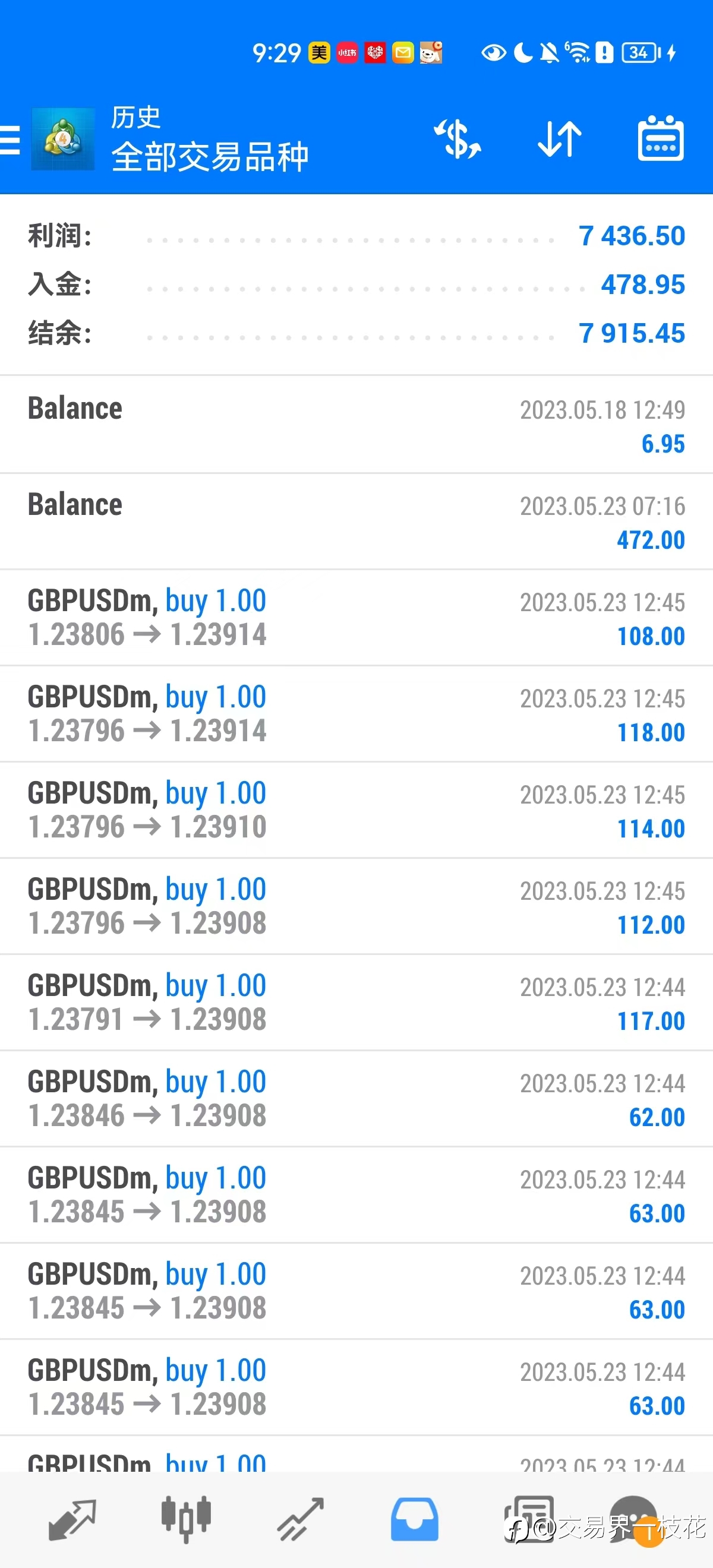
Task: Open the hamburger drawer menu
Action: 10,140
